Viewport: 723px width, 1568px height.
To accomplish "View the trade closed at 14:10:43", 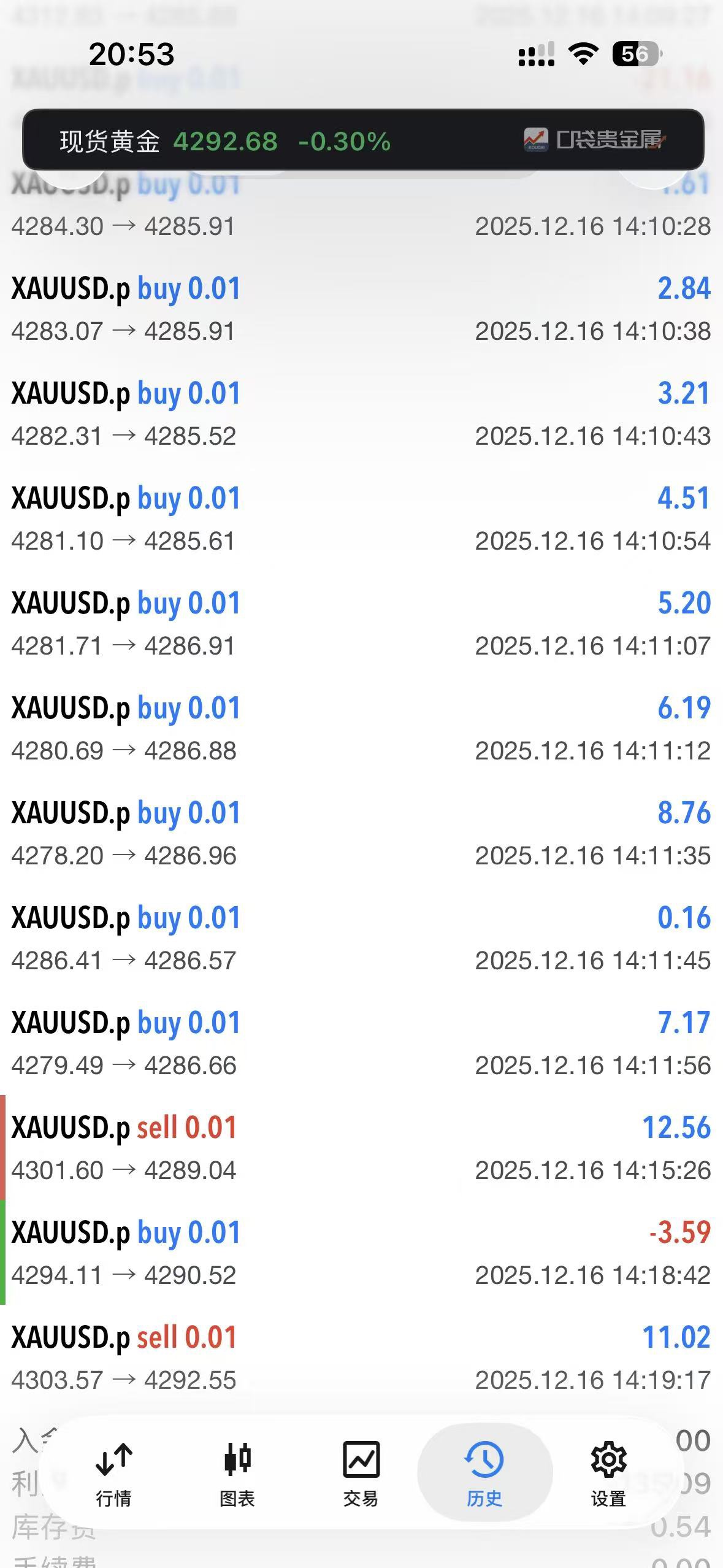I will point(361,414).
